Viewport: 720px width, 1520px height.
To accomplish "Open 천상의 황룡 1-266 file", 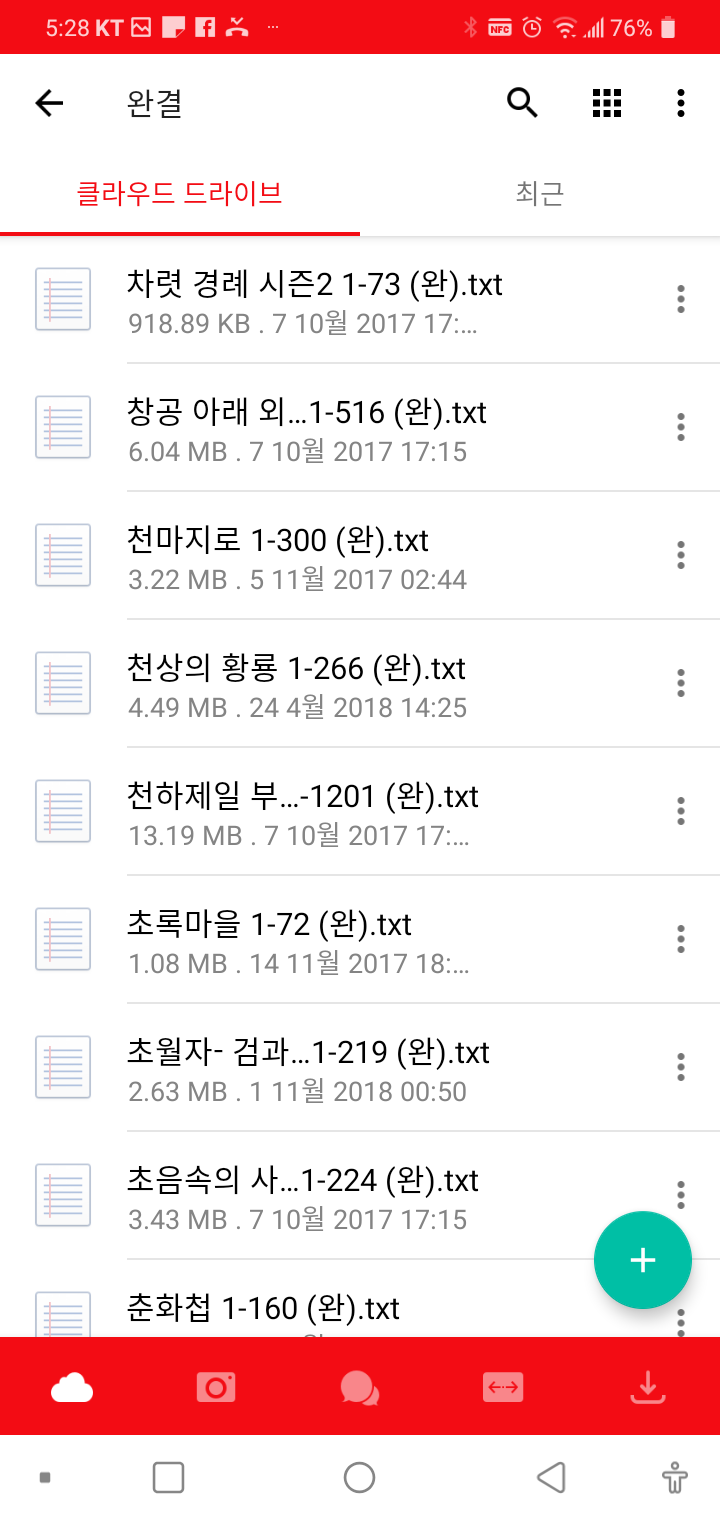I will pyautogui.click(x=297, y=683).
